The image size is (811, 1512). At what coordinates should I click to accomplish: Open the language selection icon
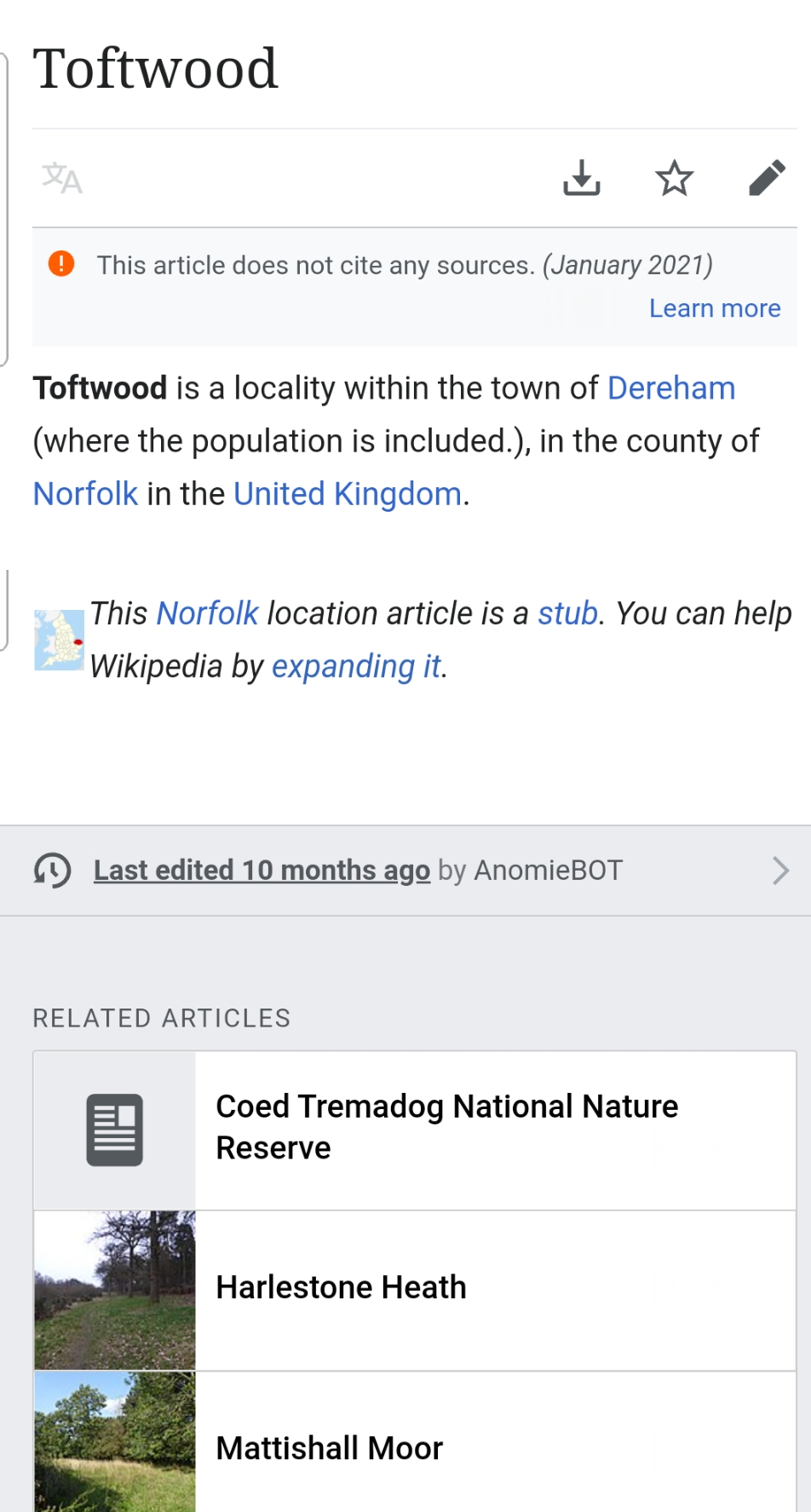62,178
